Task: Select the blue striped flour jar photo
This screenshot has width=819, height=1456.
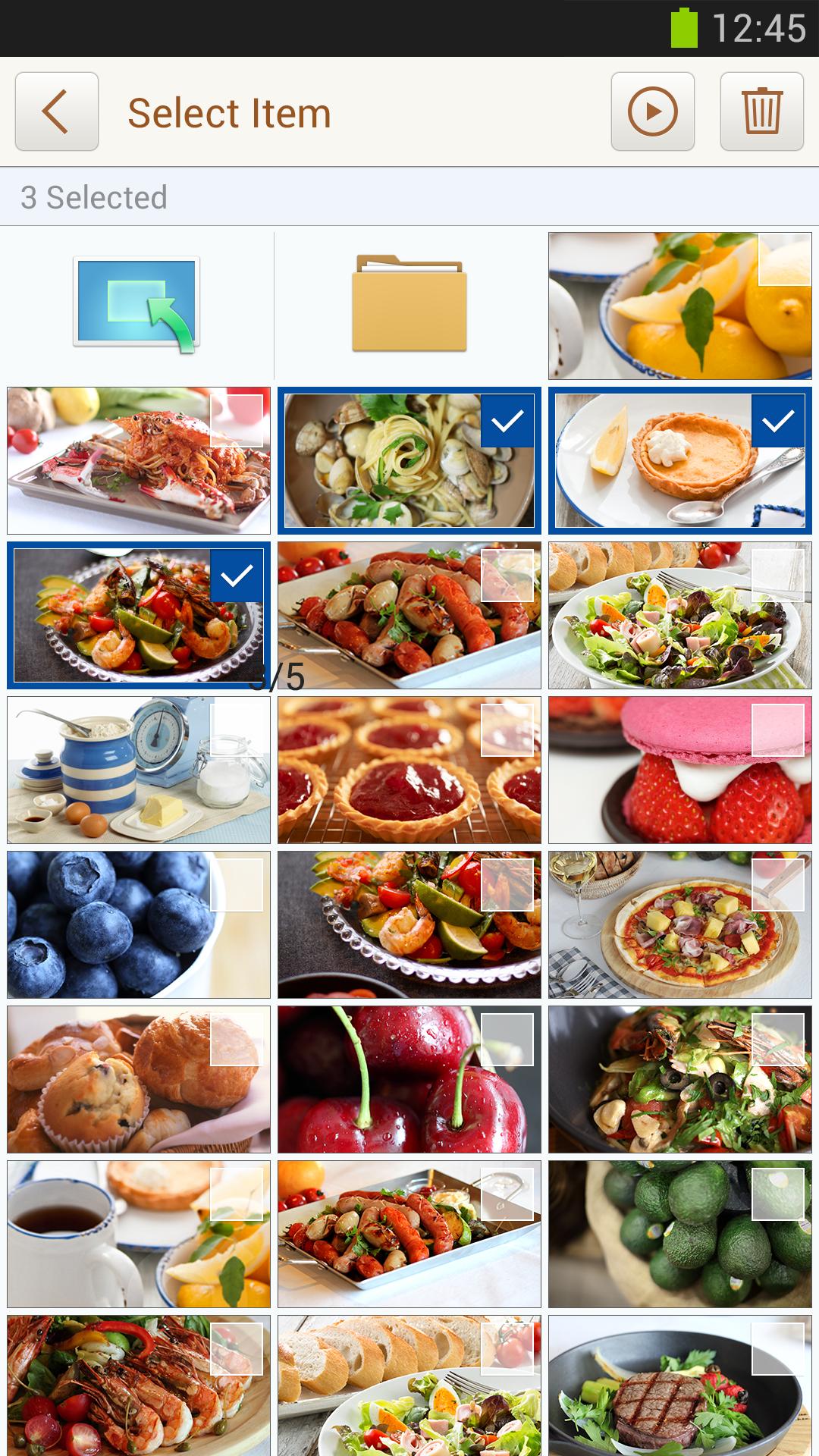Action: [139, 770]
